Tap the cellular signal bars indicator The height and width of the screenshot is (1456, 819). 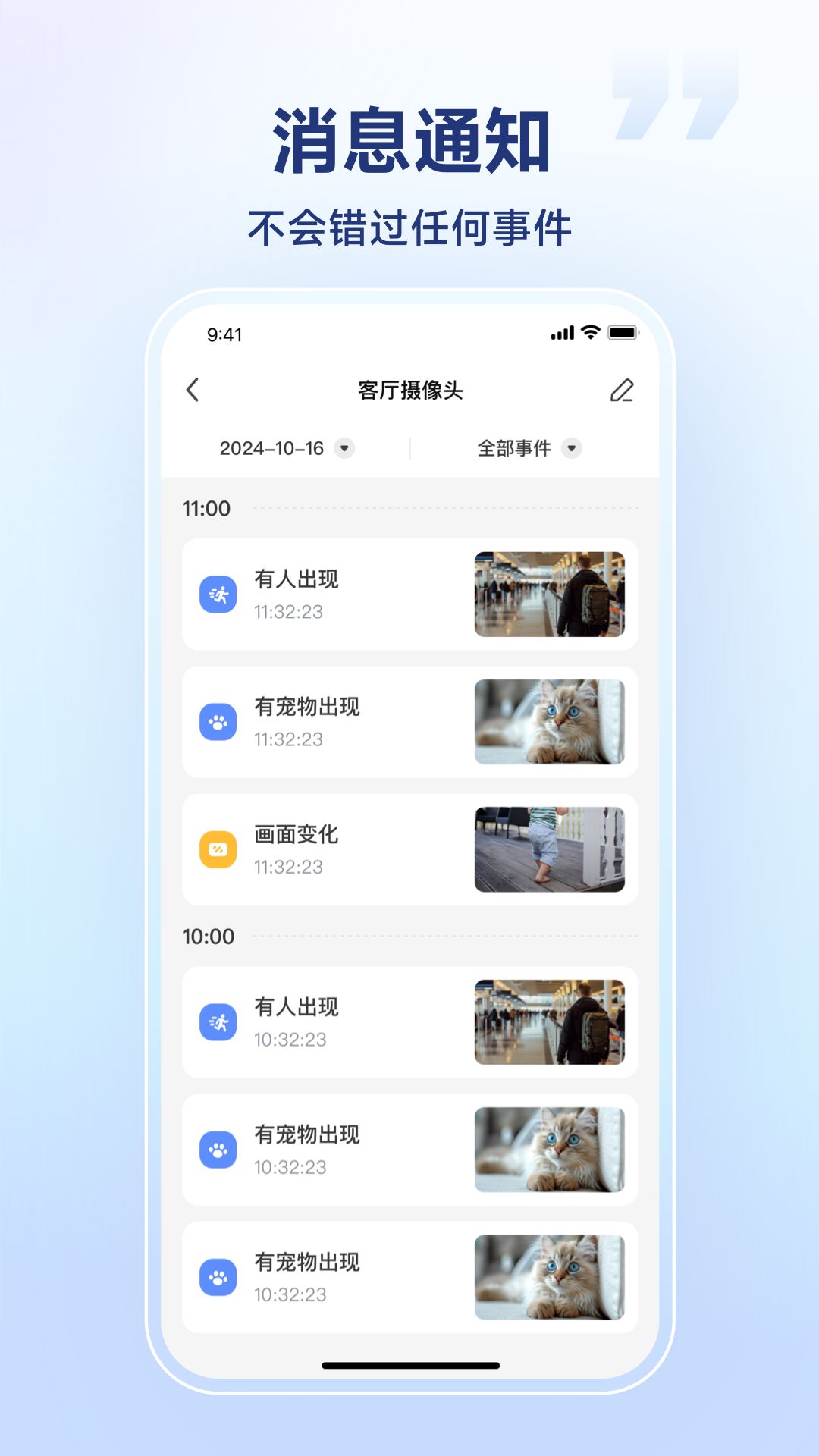pos(561,331)
